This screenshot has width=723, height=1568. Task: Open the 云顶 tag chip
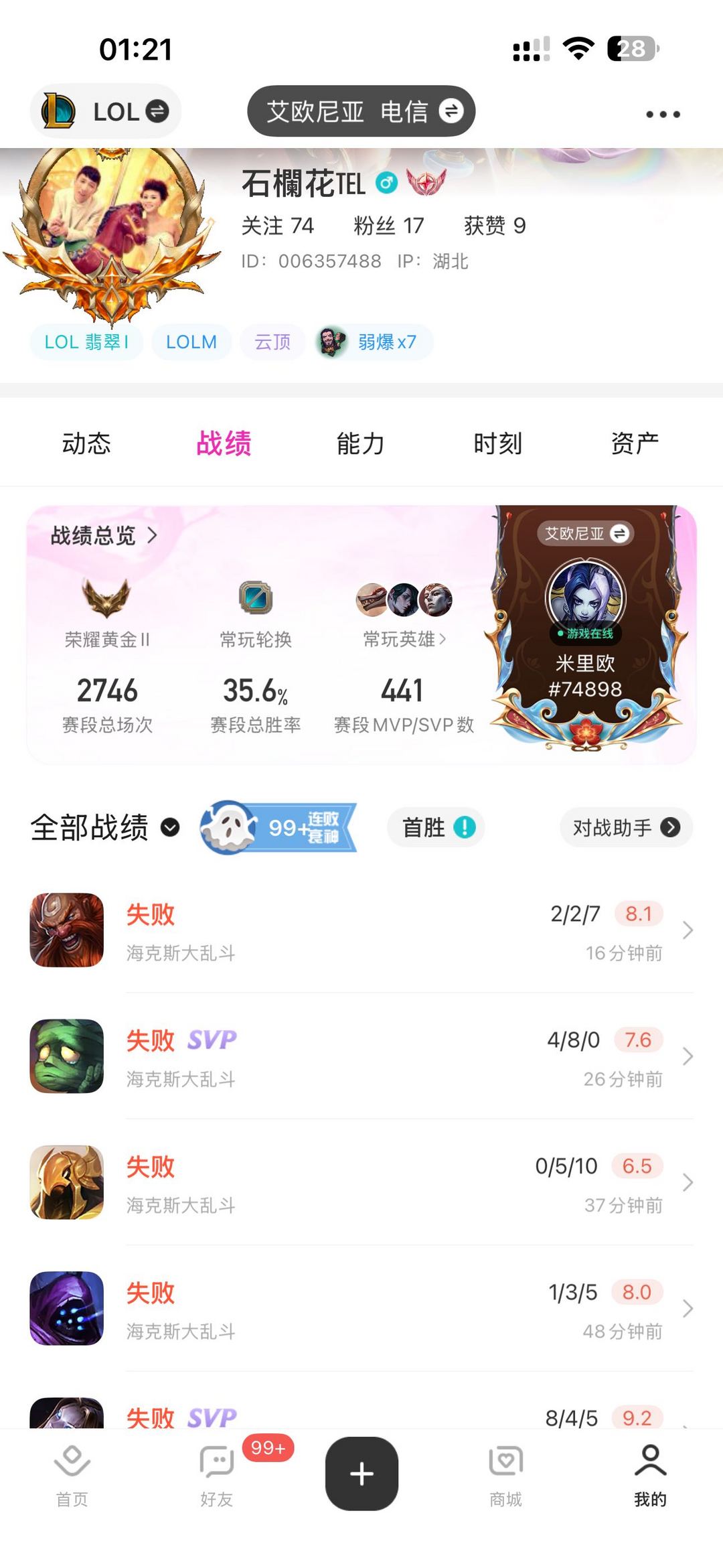[272, 342]
